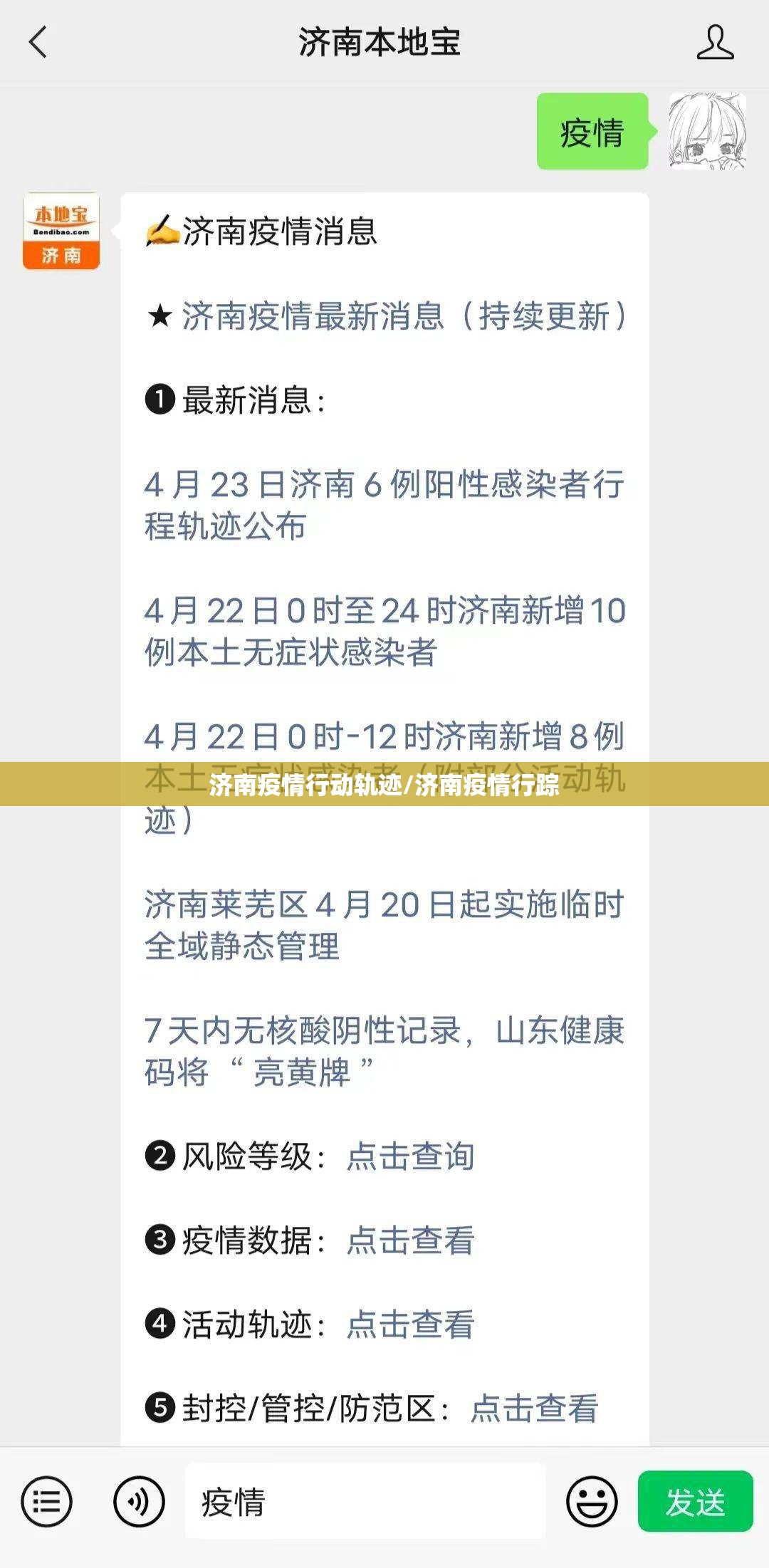Switch to voice input mode
Viewport: 769px width, 1568px height.
click(x=139, y=1502)
